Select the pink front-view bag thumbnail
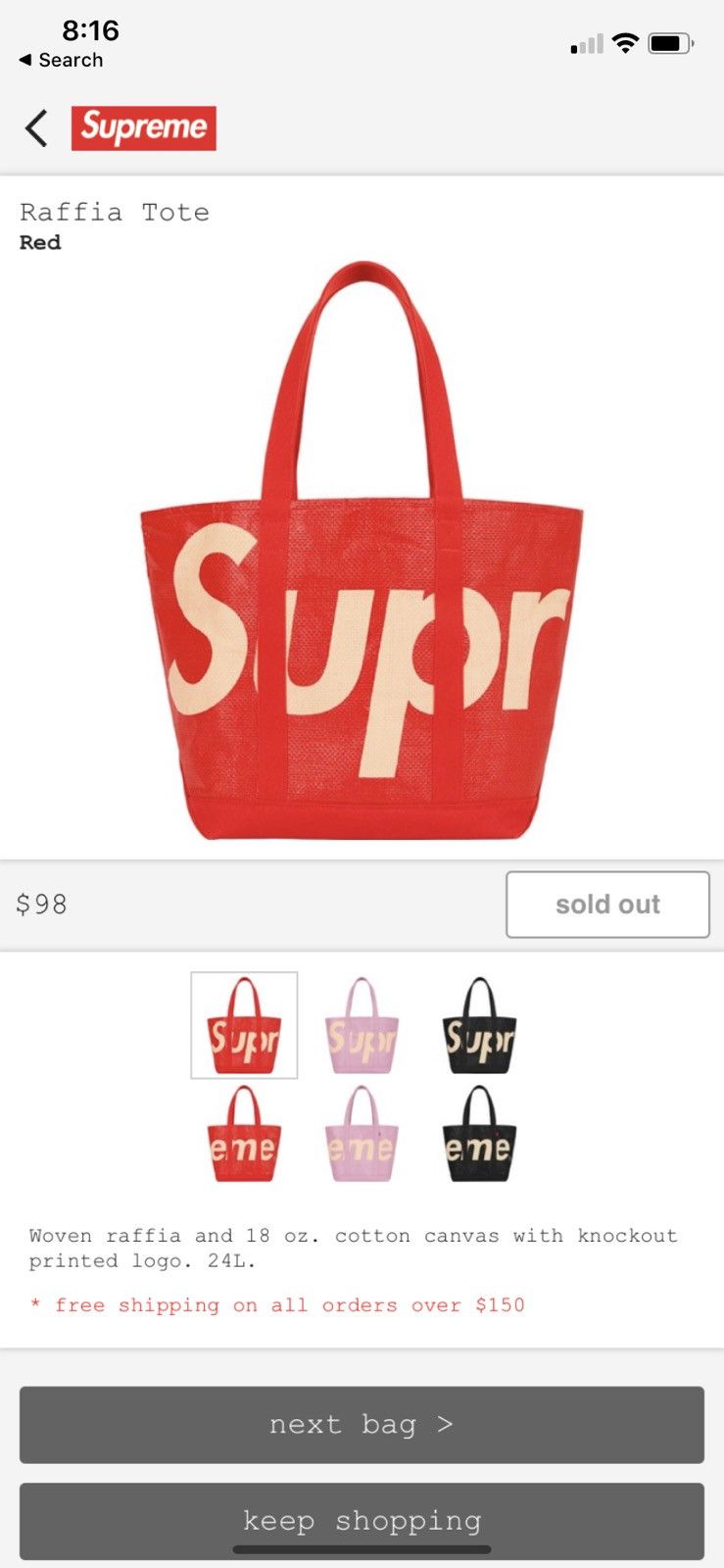The height and width of the screenshot is (1568, 724). 362,1025
